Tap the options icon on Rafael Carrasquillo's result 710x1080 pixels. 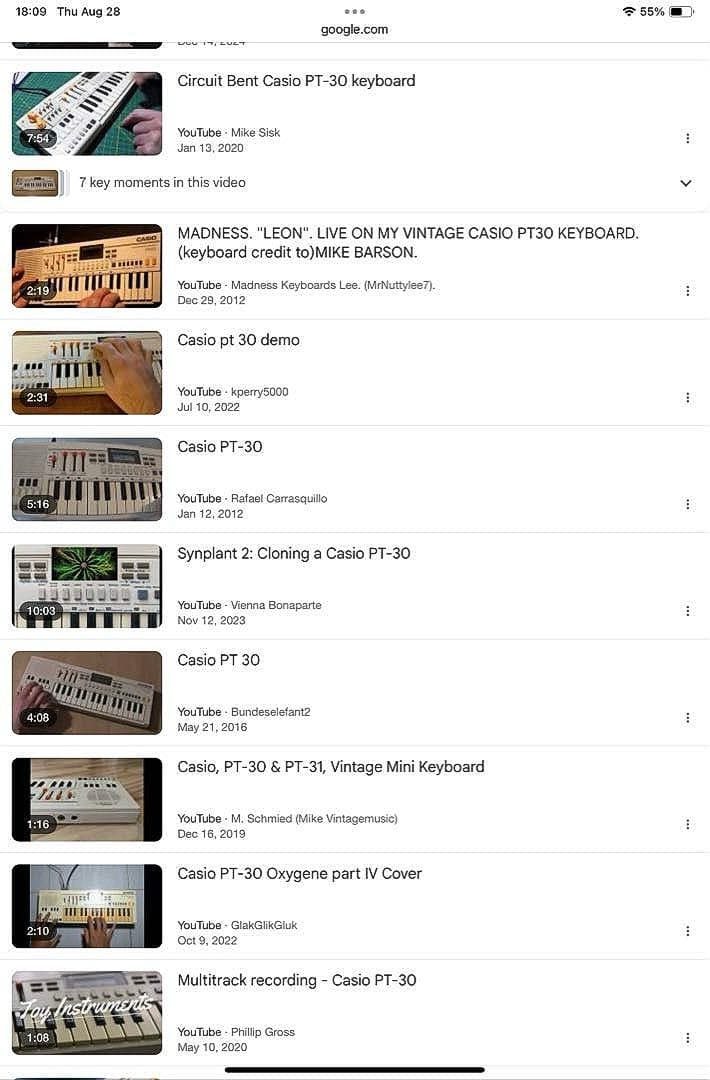687,504
